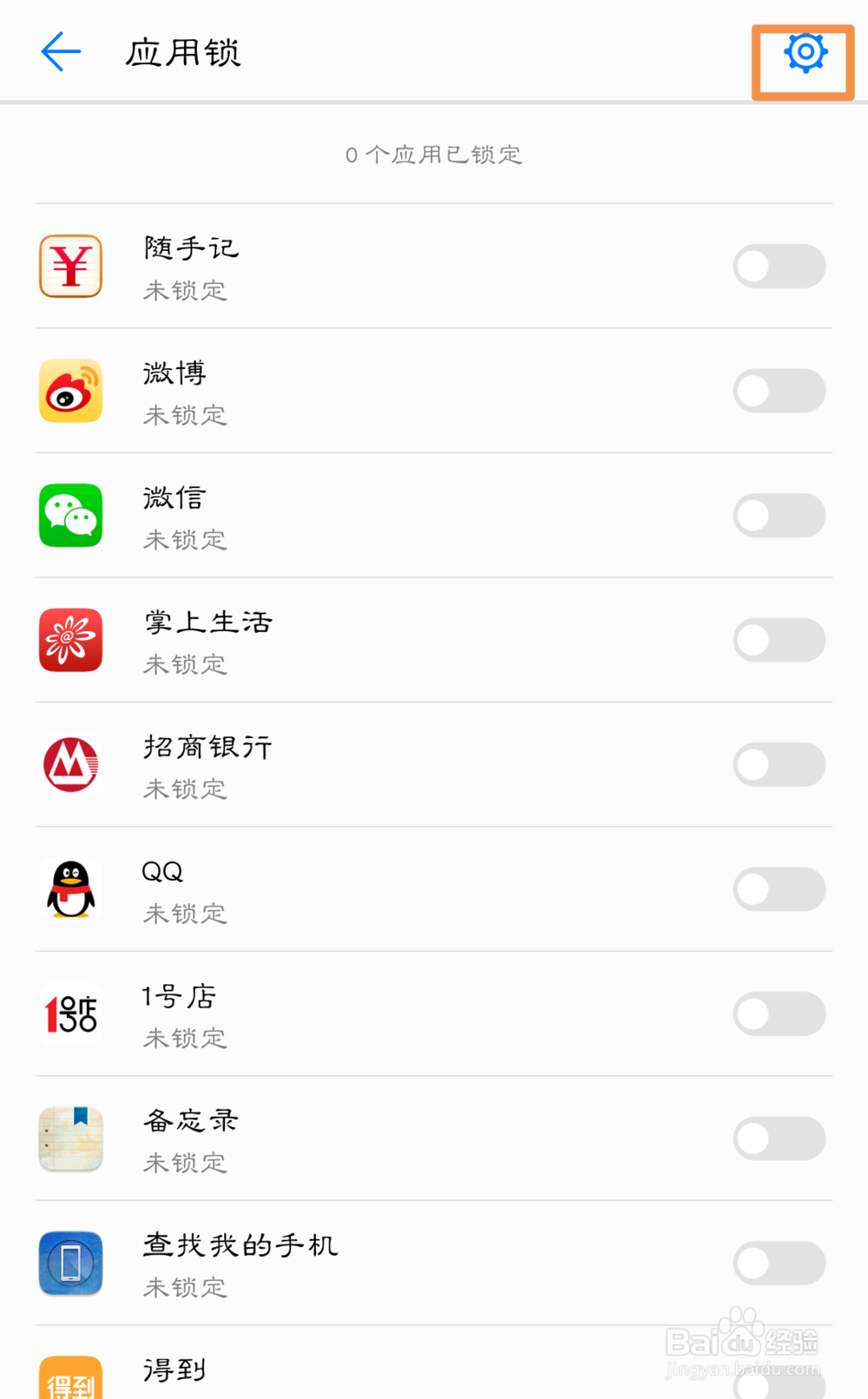The image size is (868, 1399).
Task: Switch on lock for 招商银行
Action: [x=779, y=765]
